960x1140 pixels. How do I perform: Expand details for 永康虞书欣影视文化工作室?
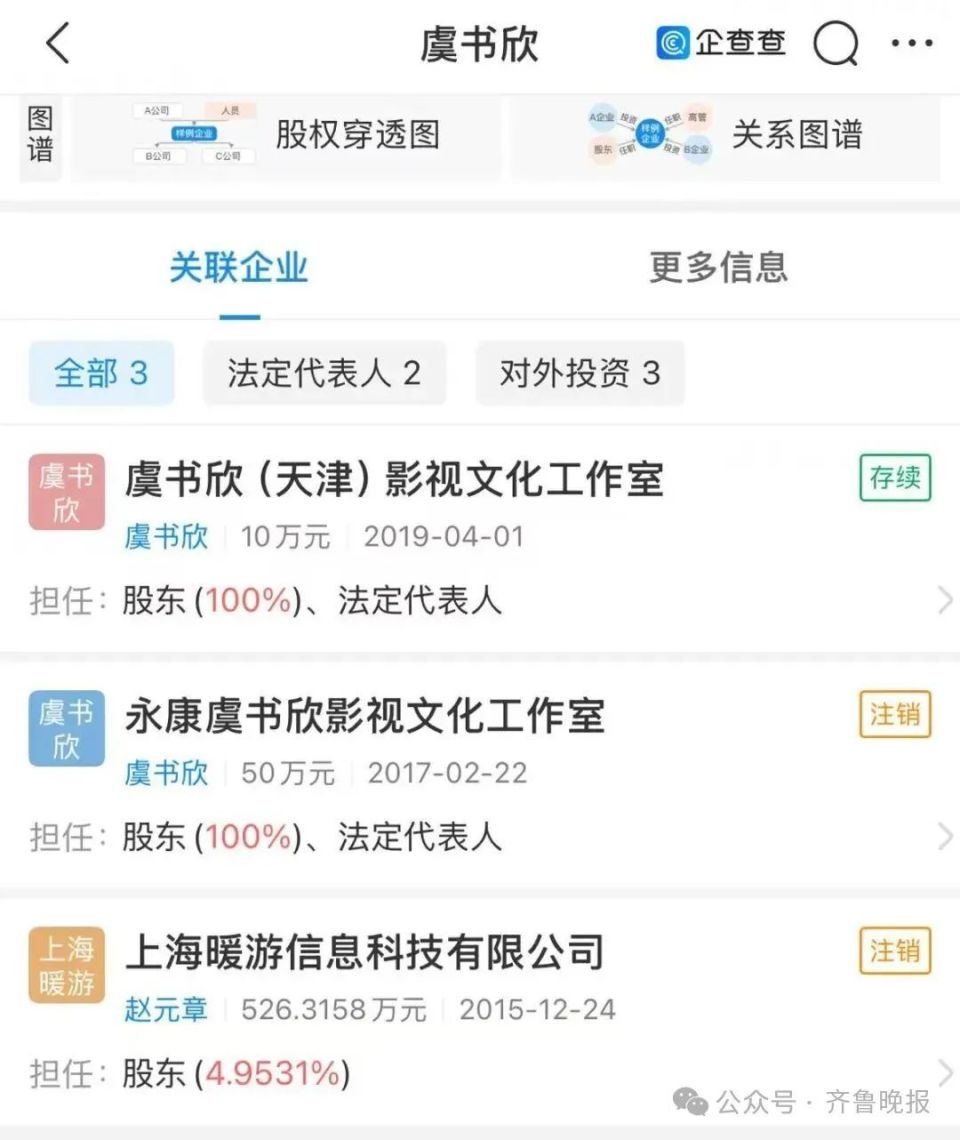944,835
